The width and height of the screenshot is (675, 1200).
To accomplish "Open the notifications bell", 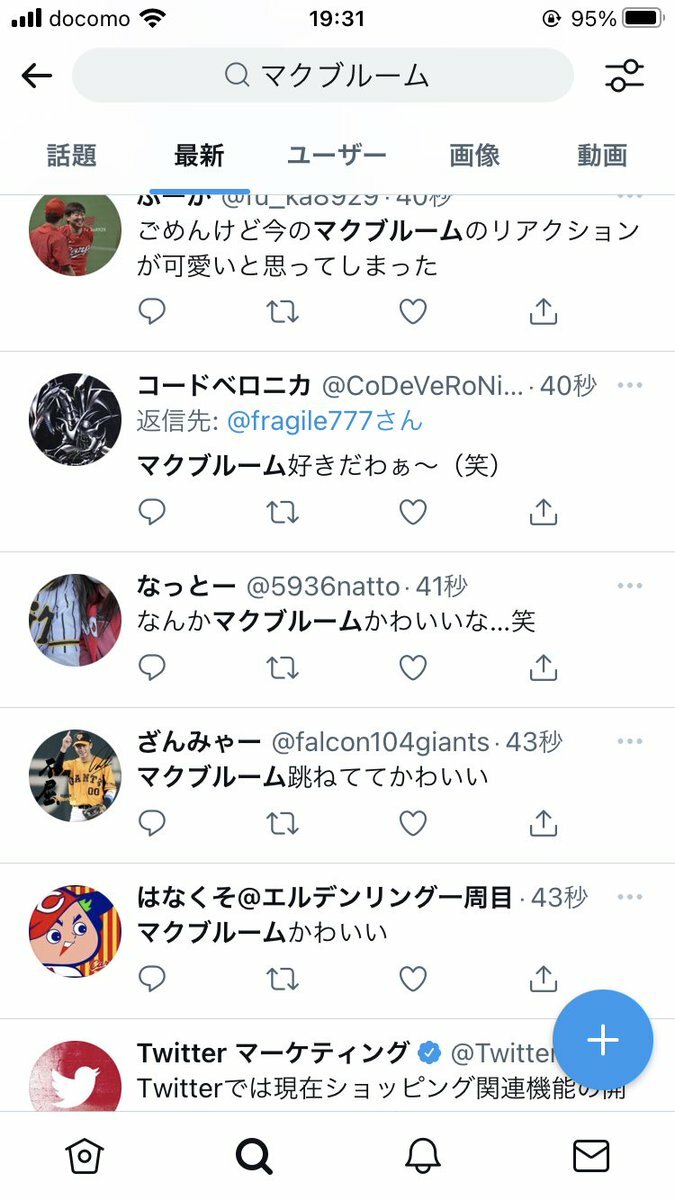I will pos(423,1157).
